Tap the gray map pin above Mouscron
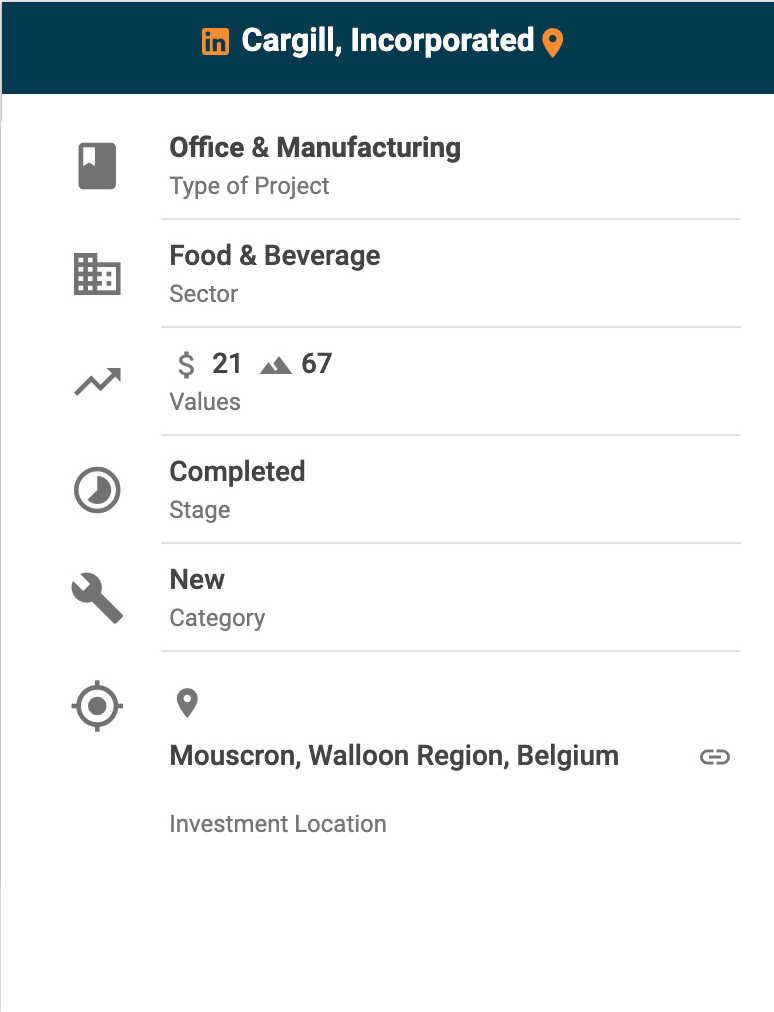The height and width of the screenshot is (1012, 774). tap(187, 703)
